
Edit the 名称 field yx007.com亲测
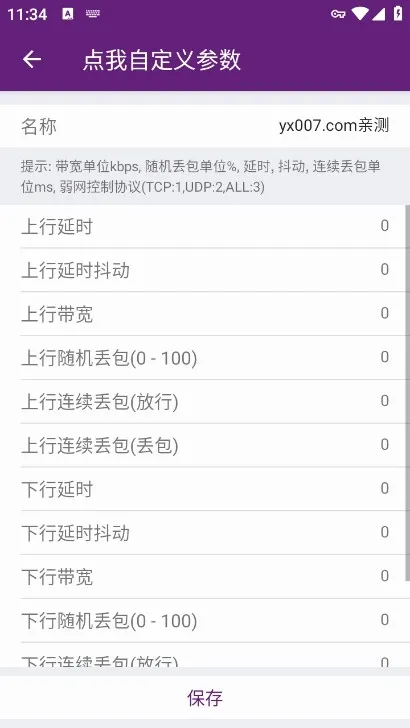[x=334, y=125]
